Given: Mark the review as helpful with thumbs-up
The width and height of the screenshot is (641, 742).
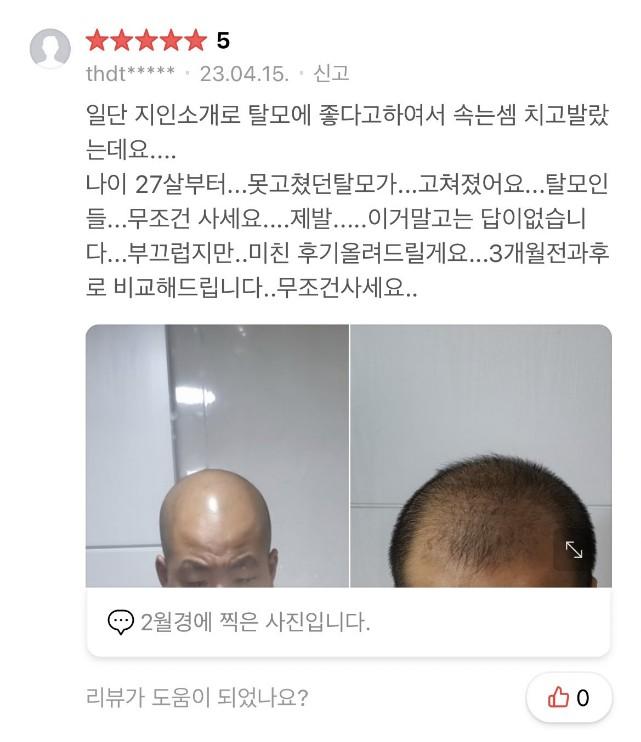Looking at the screenshot, I should click(x=568, y=698).
